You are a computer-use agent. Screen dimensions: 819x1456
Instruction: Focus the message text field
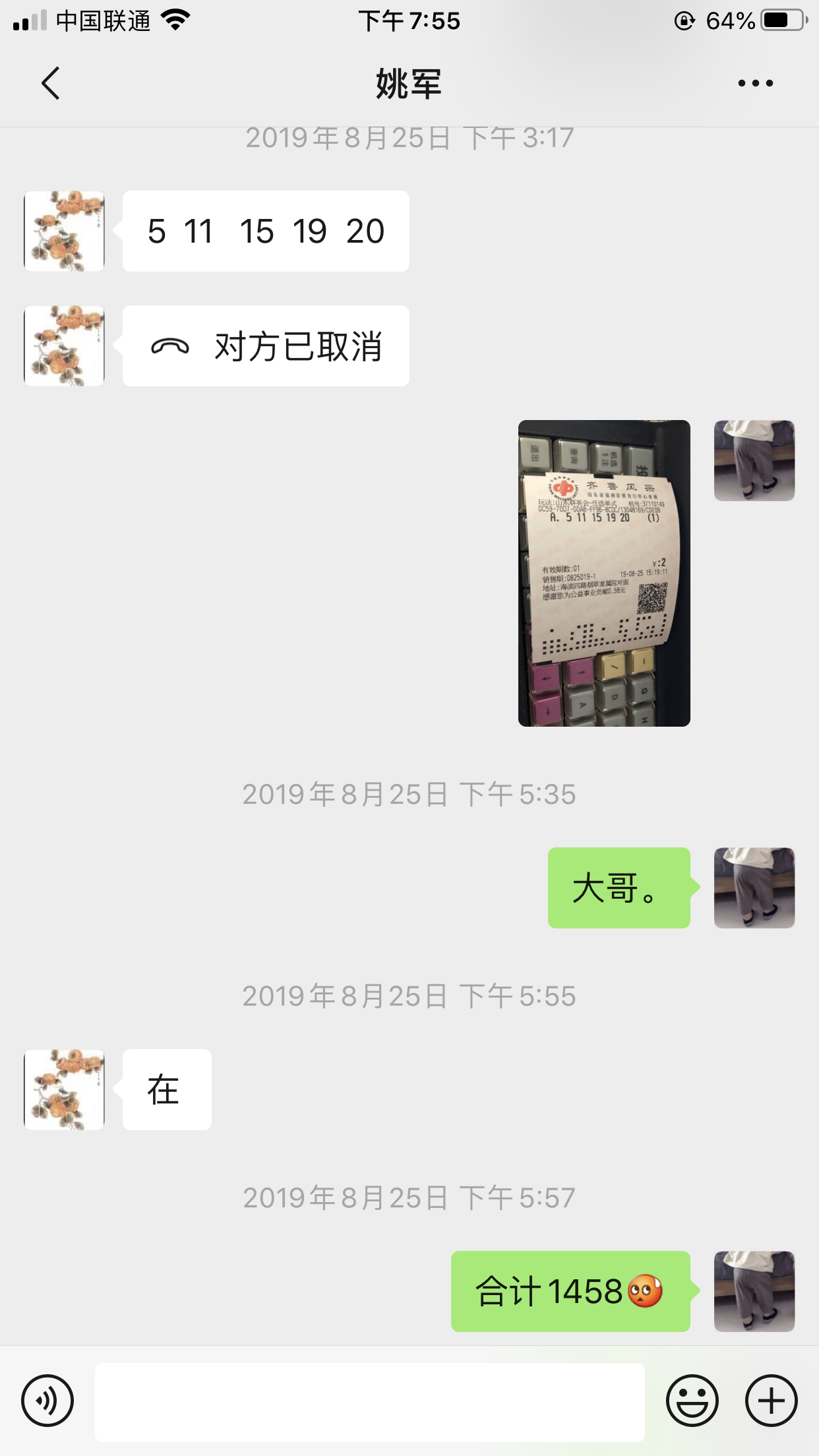coord(369,1402)
